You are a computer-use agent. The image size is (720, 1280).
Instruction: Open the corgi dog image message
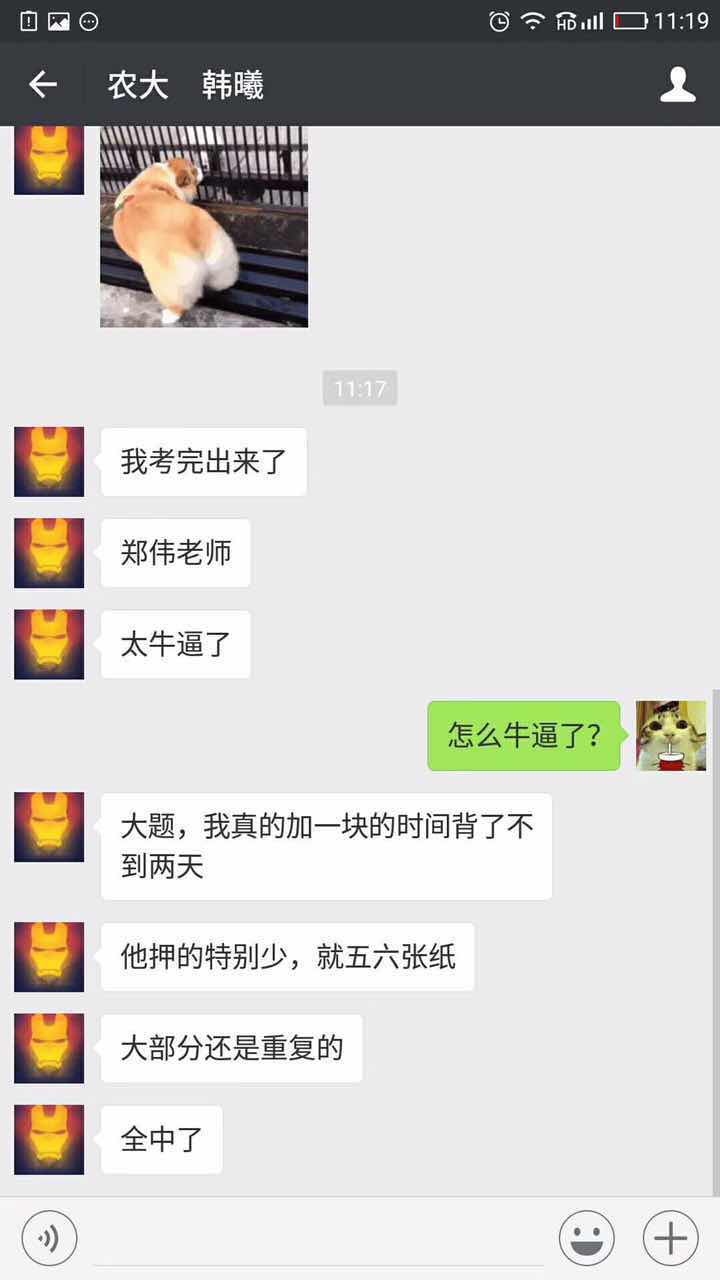(204, 228)
